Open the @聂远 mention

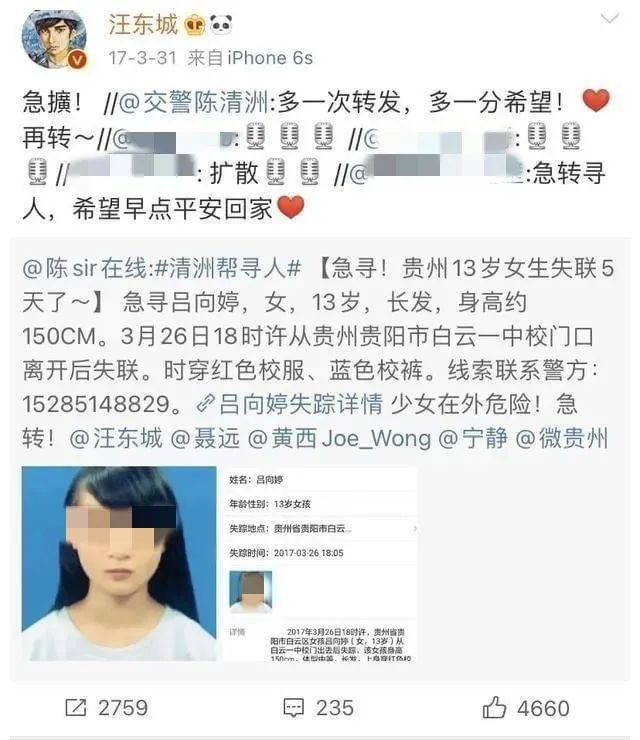[205, 438]
